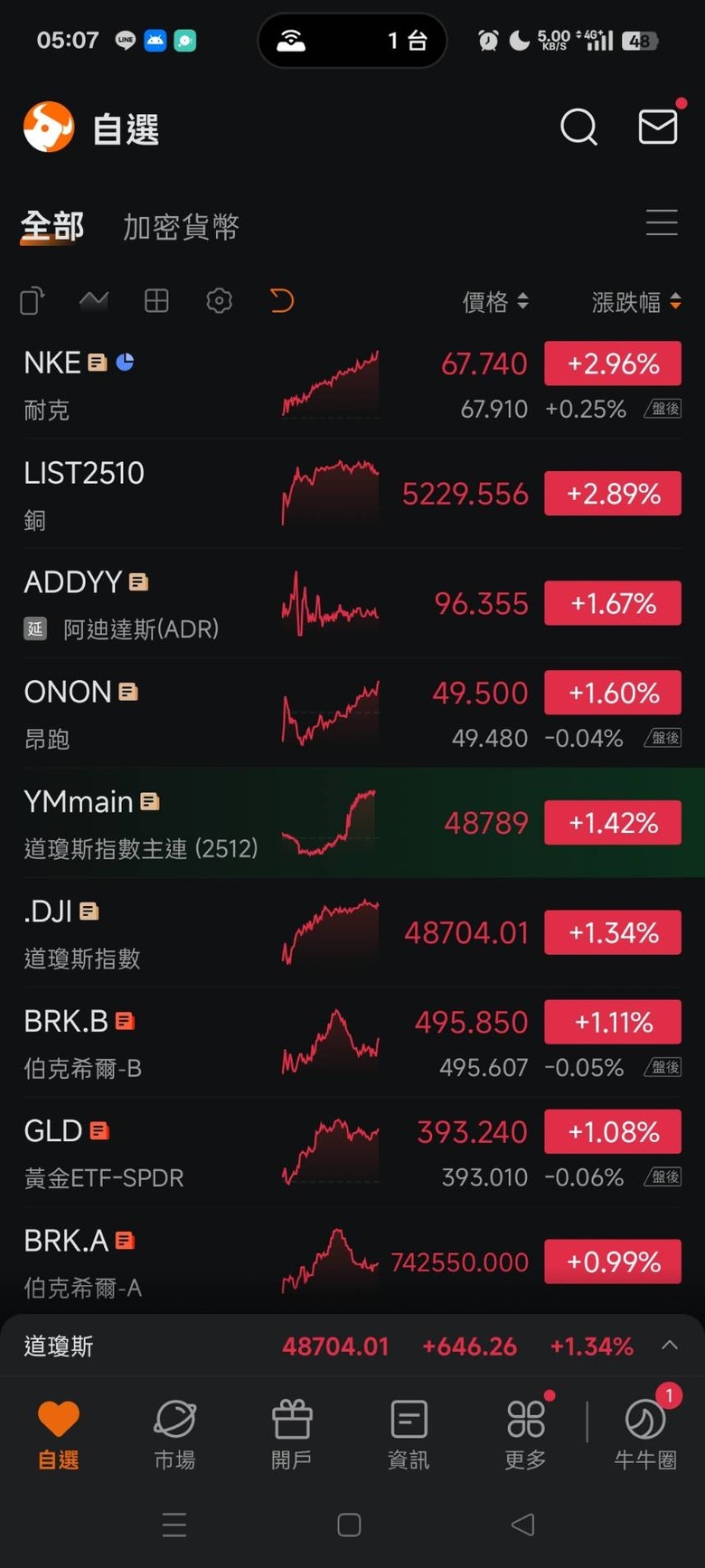Open the YMmain 道瓊斯指數主連 row

click(x=352, y=823)
